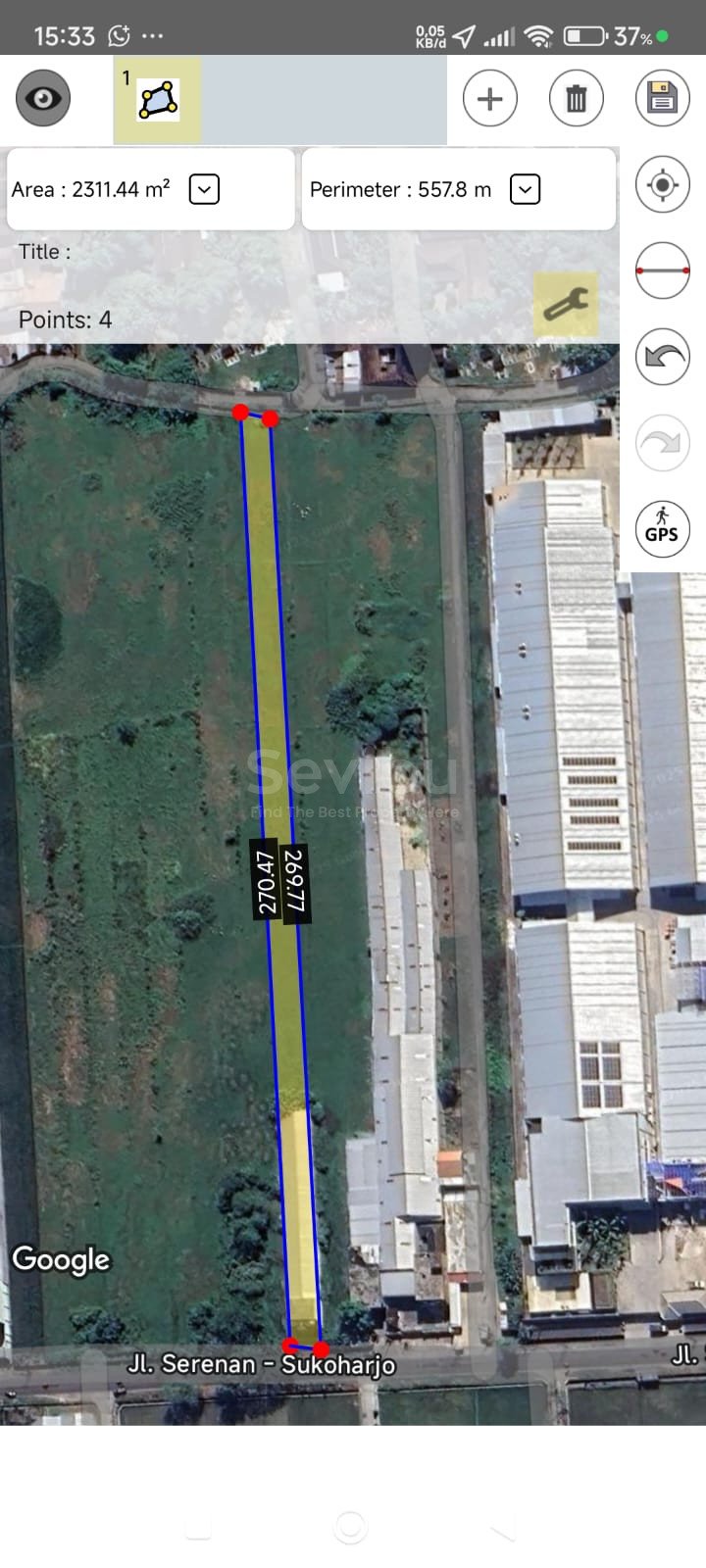Select polygon tab number 1
This screenshot has width=706, height=1568.
pyautogui.click(x=157, y=100)
